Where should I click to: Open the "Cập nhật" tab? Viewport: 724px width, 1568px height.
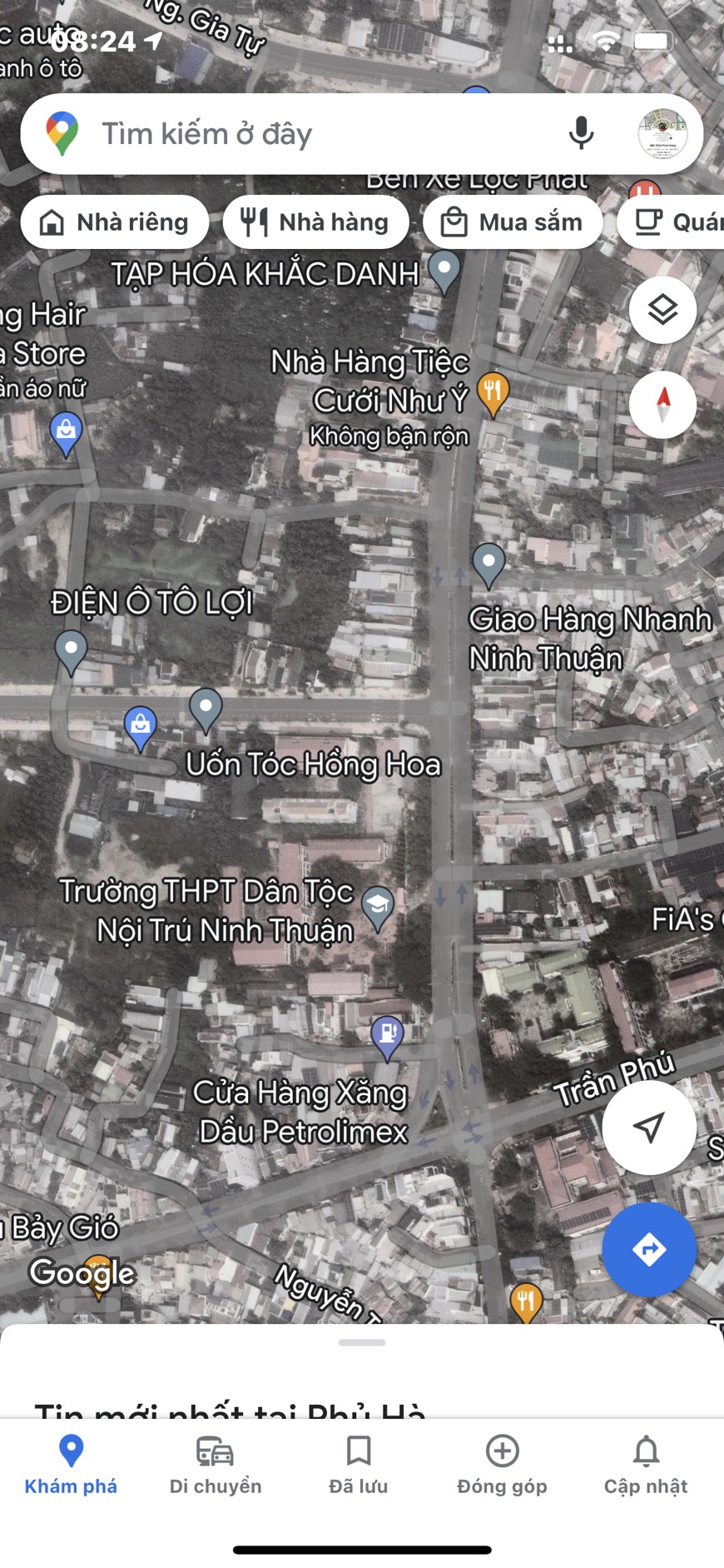pyautogui.click(x=646, y=1466)
